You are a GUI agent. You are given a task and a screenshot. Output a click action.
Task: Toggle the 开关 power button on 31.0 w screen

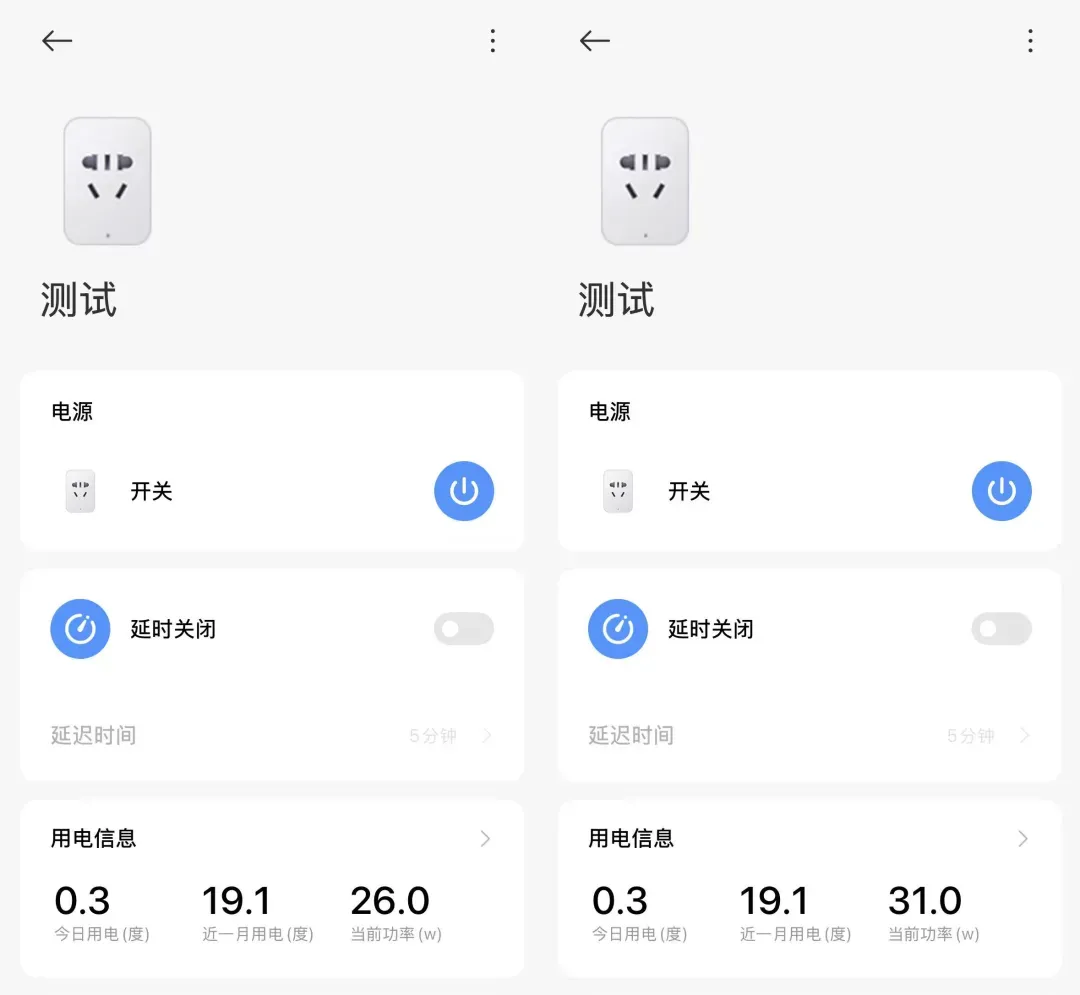[1002, 491]
